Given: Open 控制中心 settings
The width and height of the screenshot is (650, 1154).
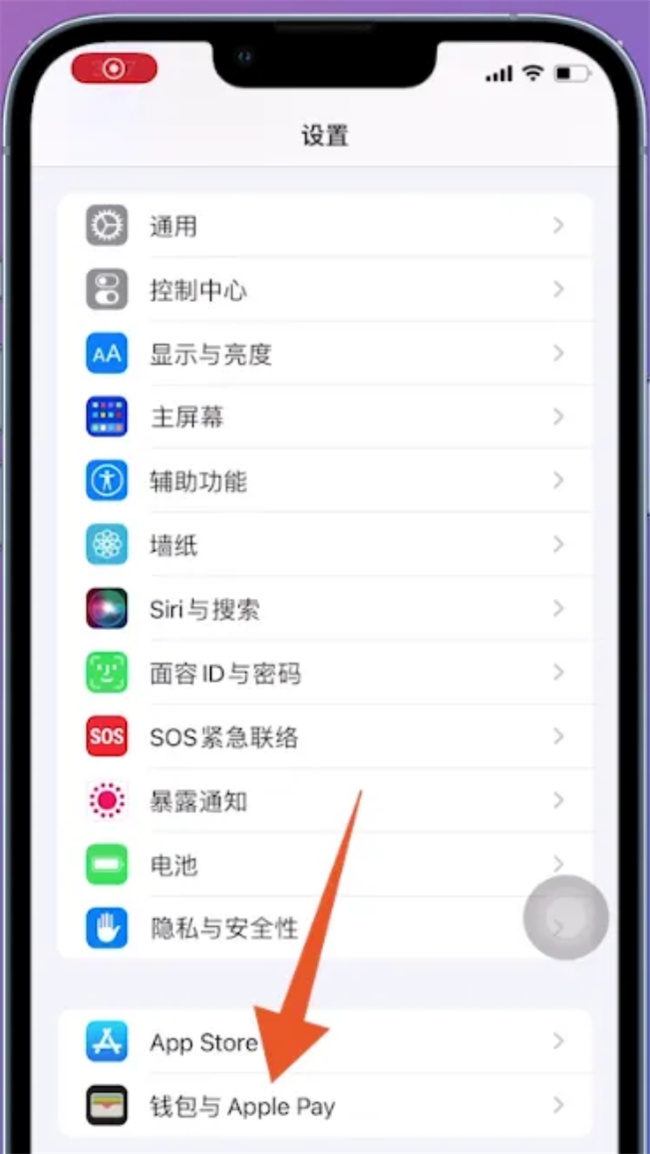Looking at the screenshot, I should click(x=325, y=290).
